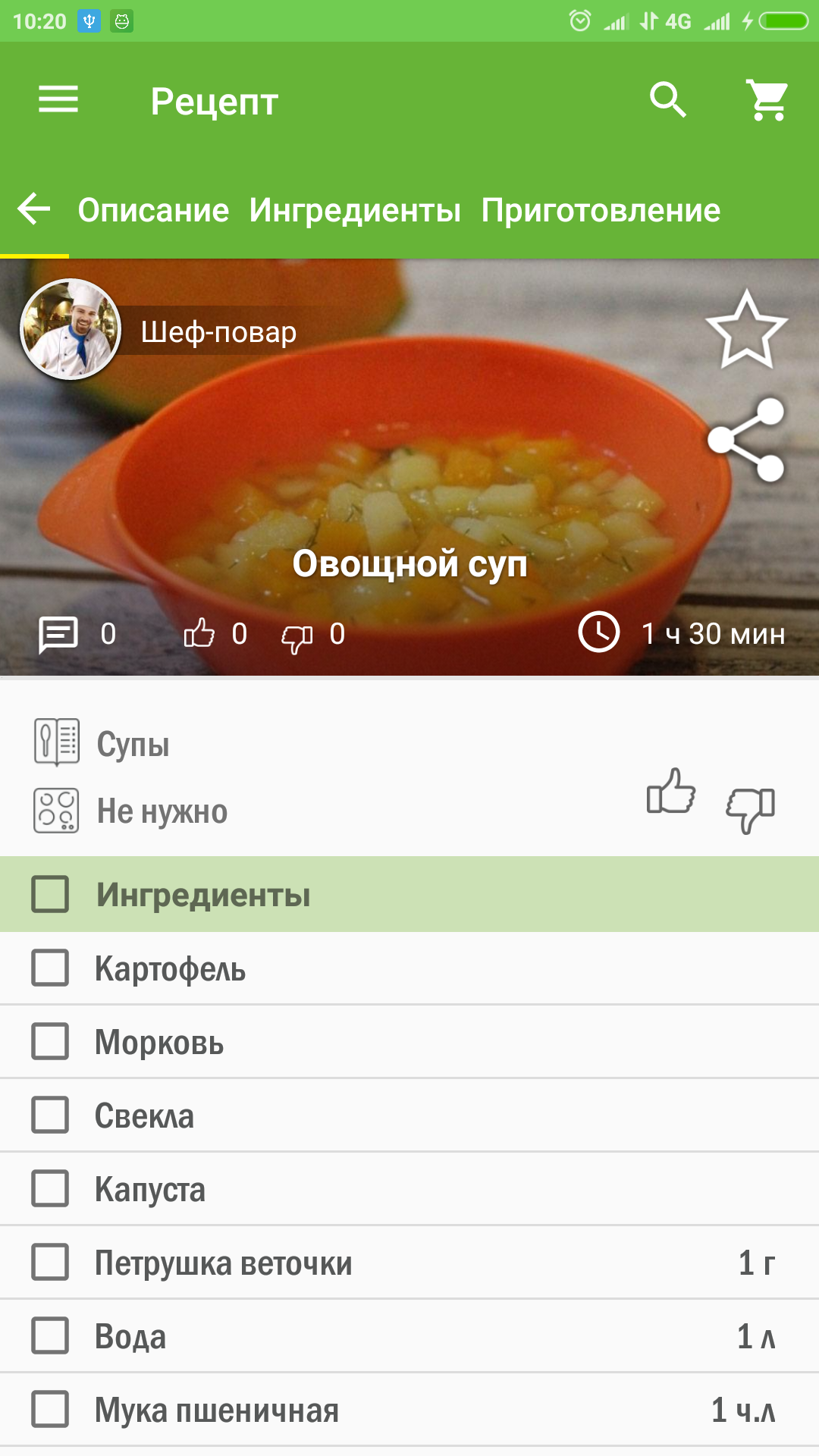Add Овощной суп to favorites with the star
This screenshot has width=819, height=1456.
(746, 330)
